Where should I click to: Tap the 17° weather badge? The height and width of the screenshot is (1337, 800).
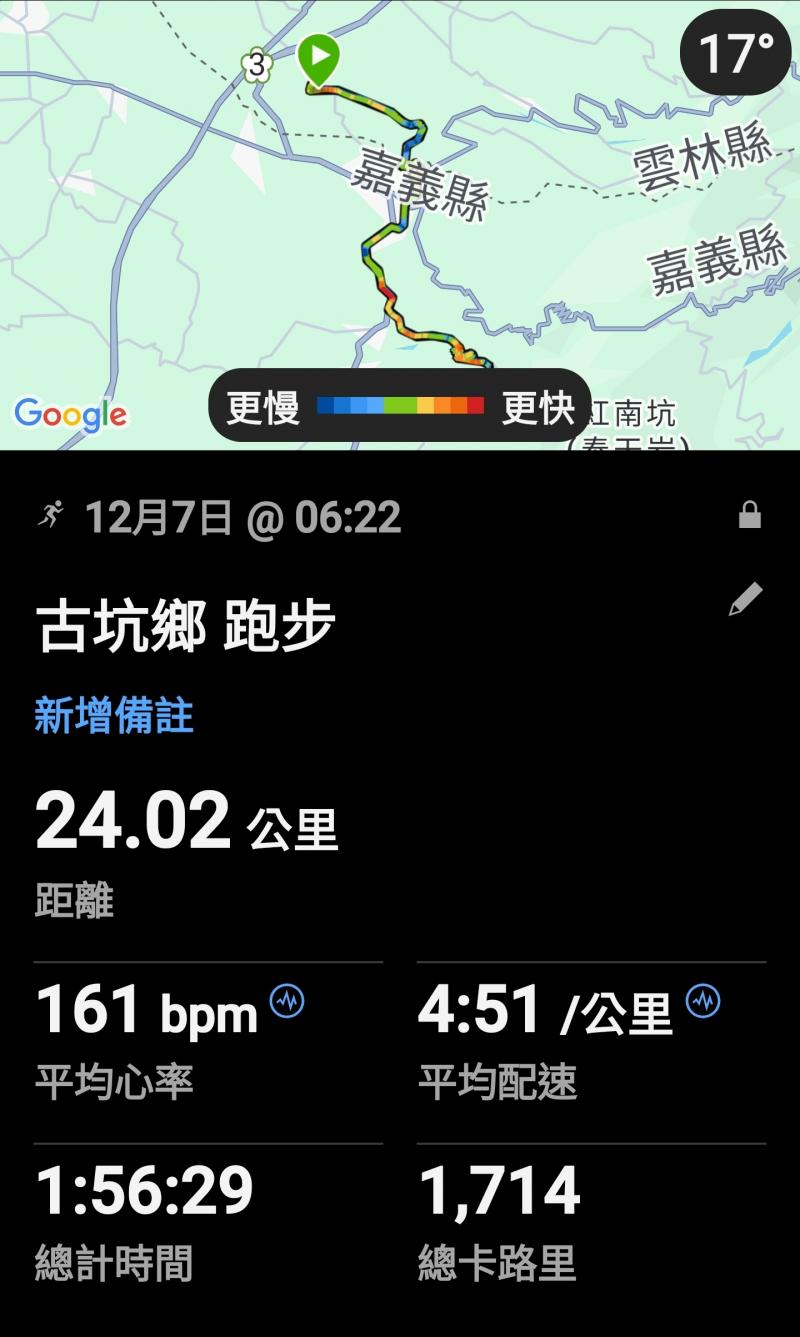click(735, 53)
